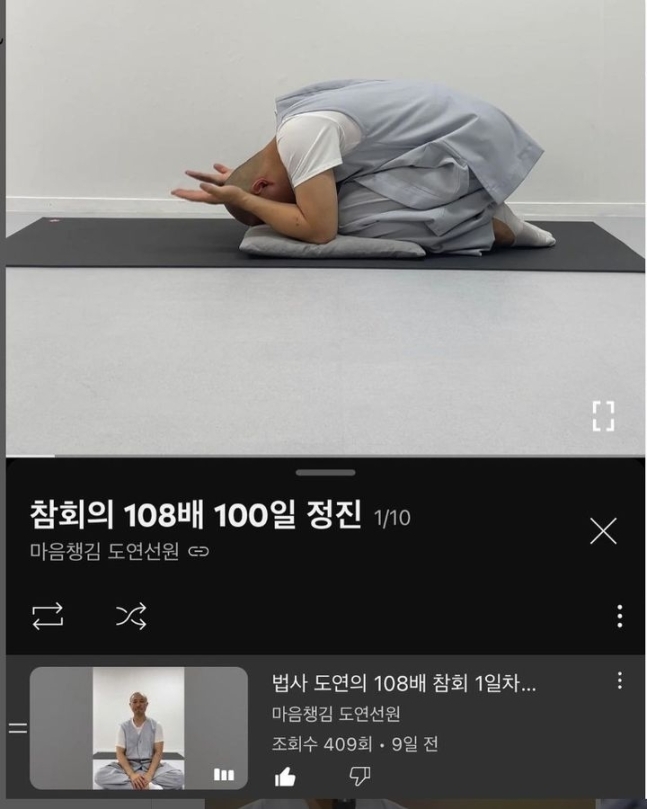The image size is (647, 809).
Task: Tap the playlist panel drag handle
Action: point(325,472)
